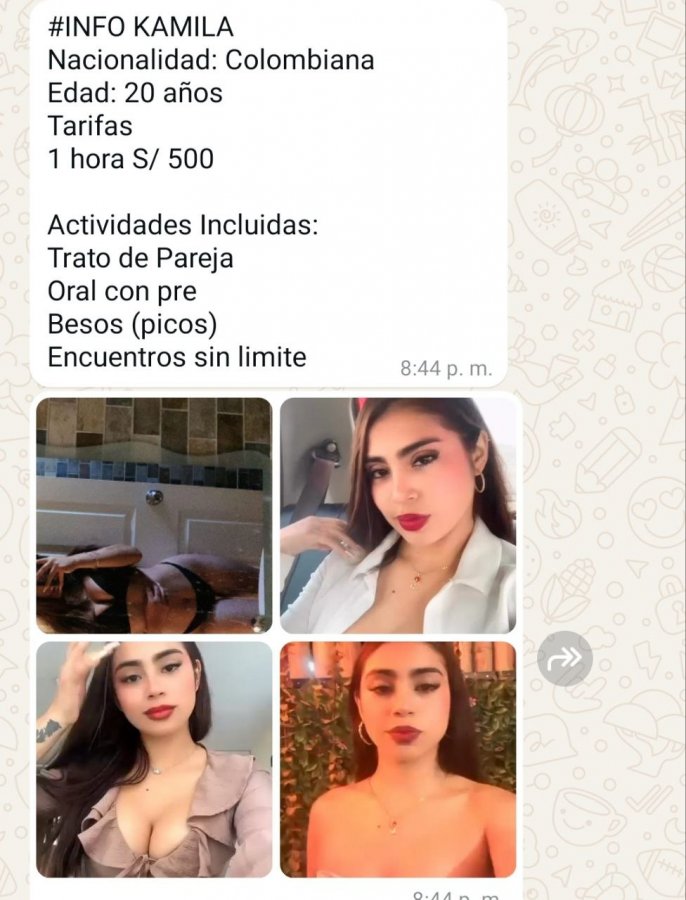686x900 pixels.
Task: Open the photo taken inside a car
Action: tap(398, 516)
